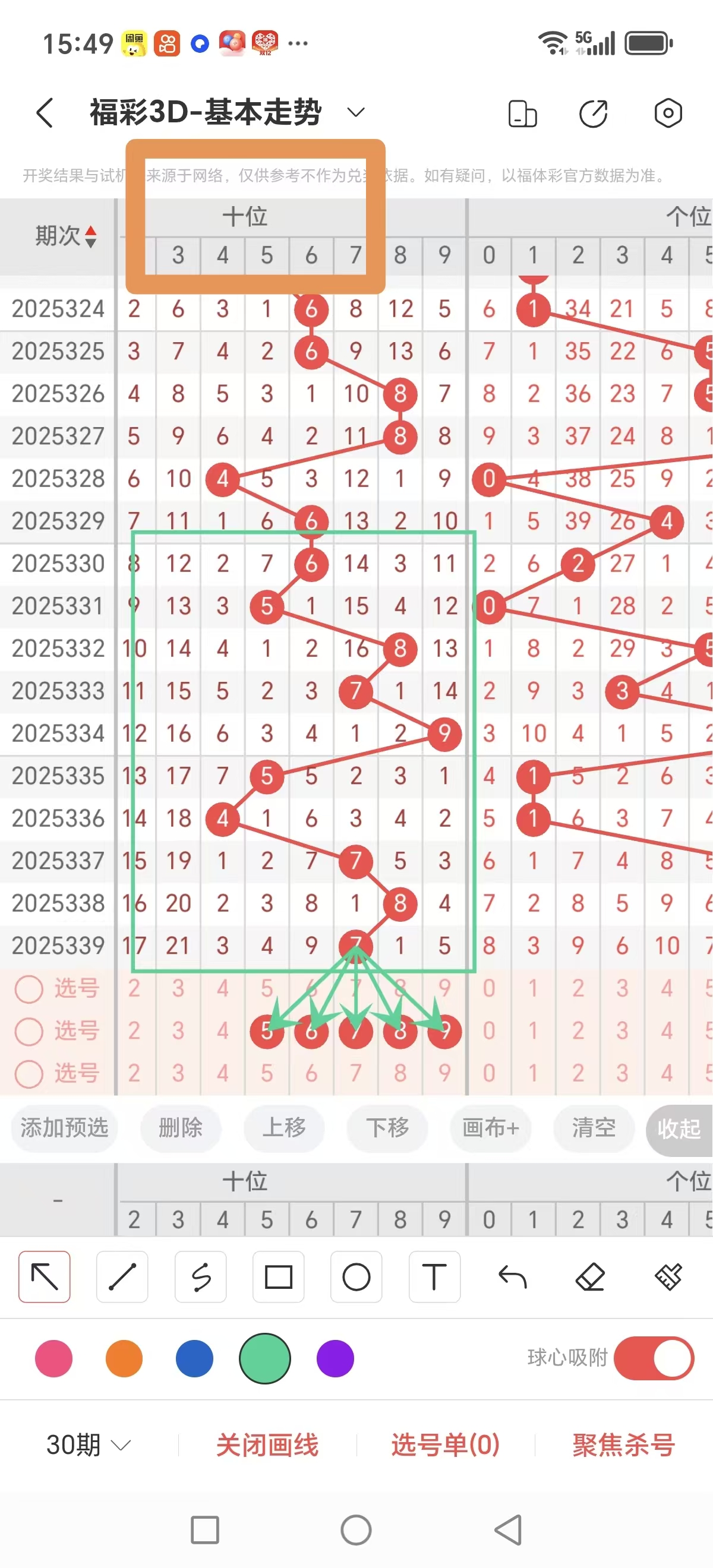Select the straight line drawing tool

[x=122, y=1277]
